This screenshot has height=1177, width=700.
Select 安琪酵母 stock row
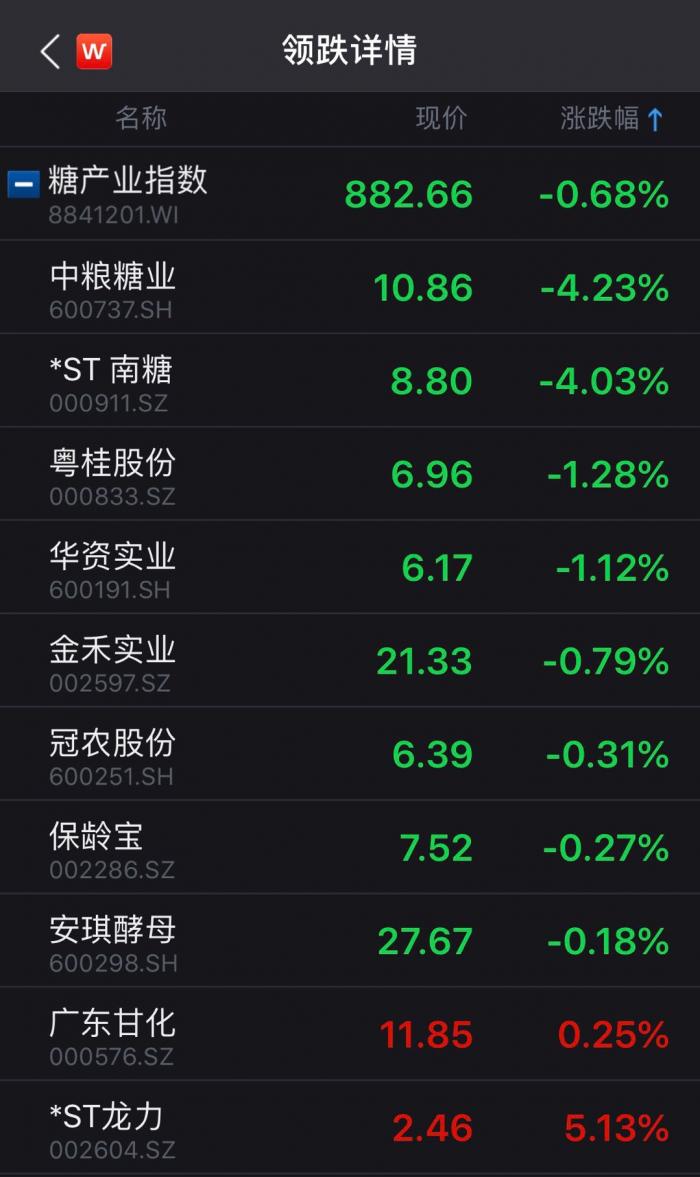pyautogui.click(x=112, y=941)
